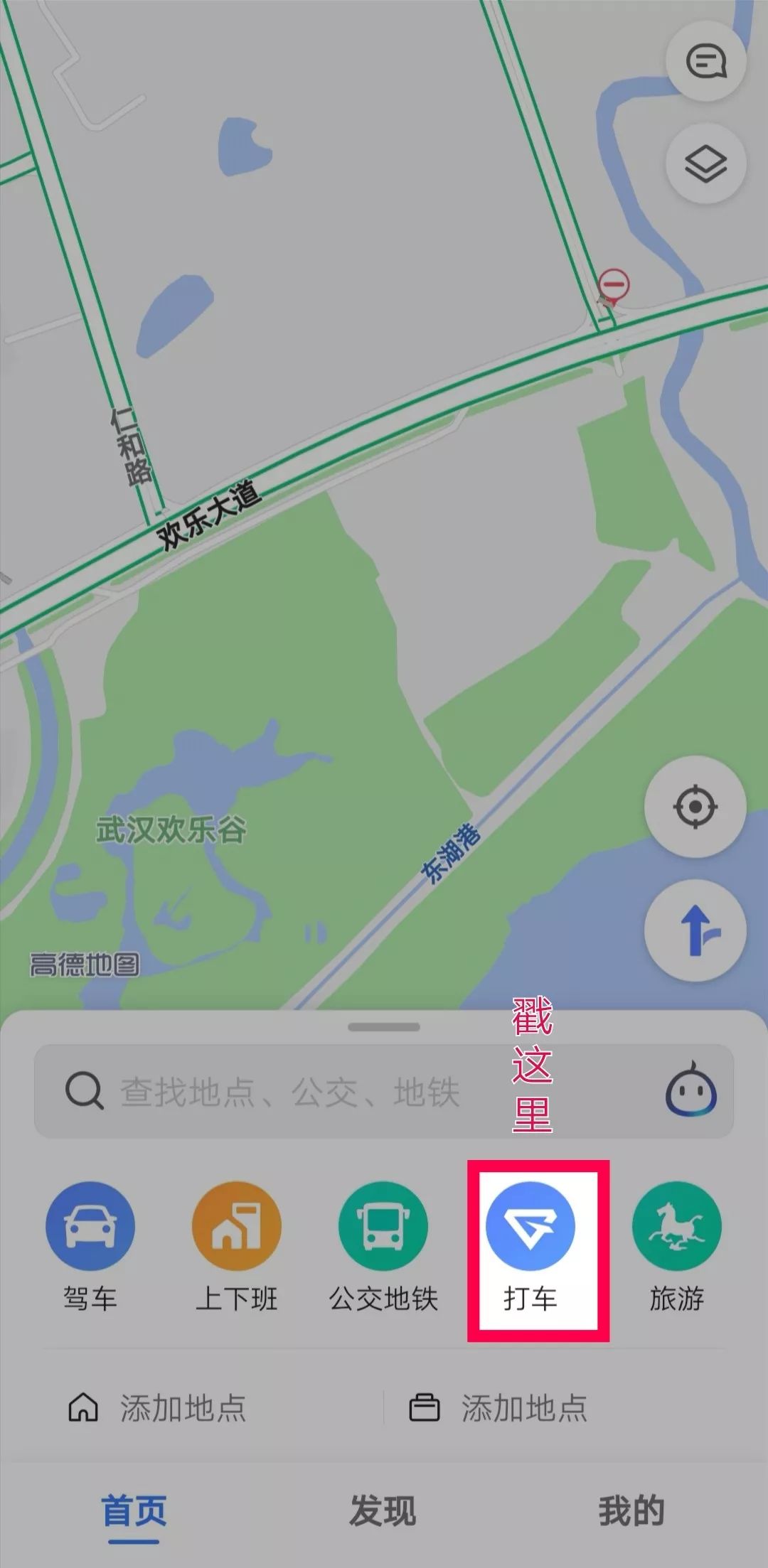
Task: Open route planning with the arrow button
Action: pyautogui.click(x=695, y=930)
